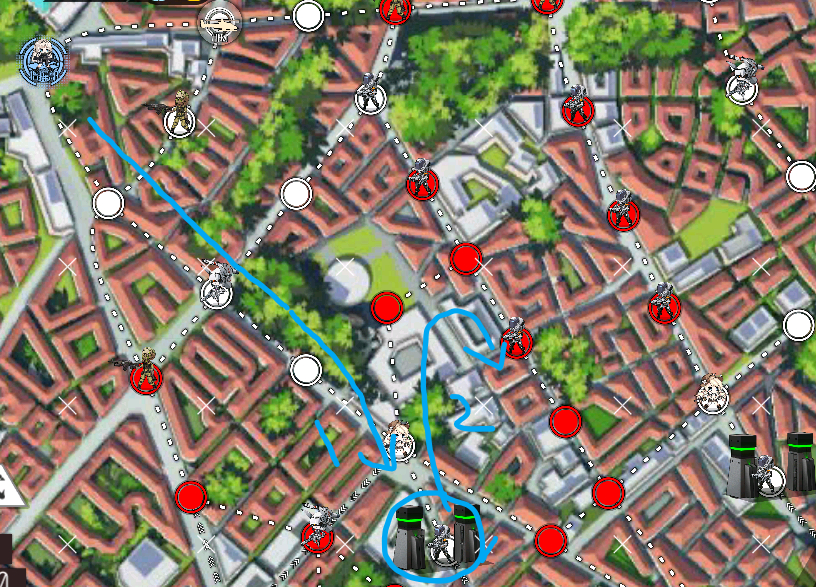Screen dimensions: 816x587
Task: Select the ally doll next to arrow 1
Action: (400, 442)
